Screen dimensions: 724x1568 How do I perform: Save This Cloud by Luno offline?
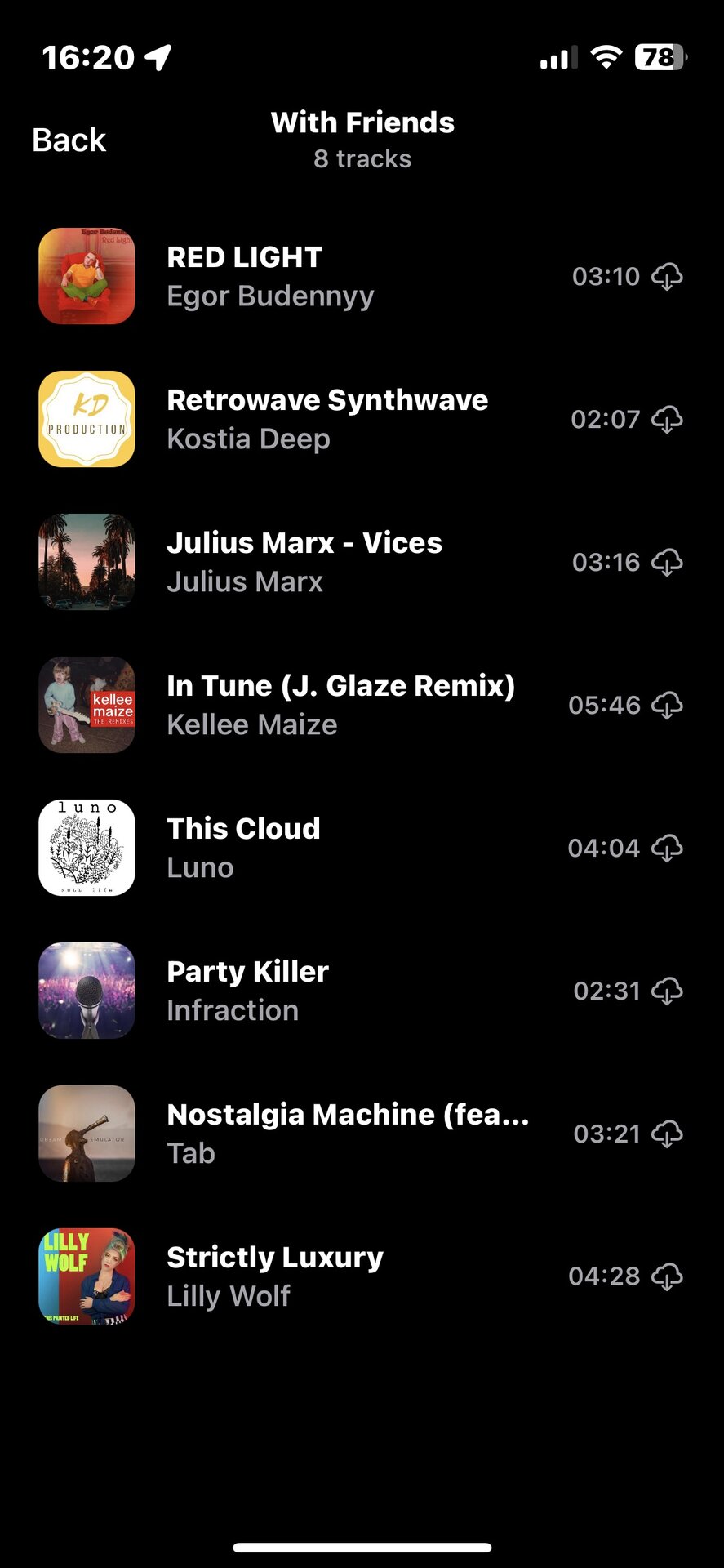667,849
